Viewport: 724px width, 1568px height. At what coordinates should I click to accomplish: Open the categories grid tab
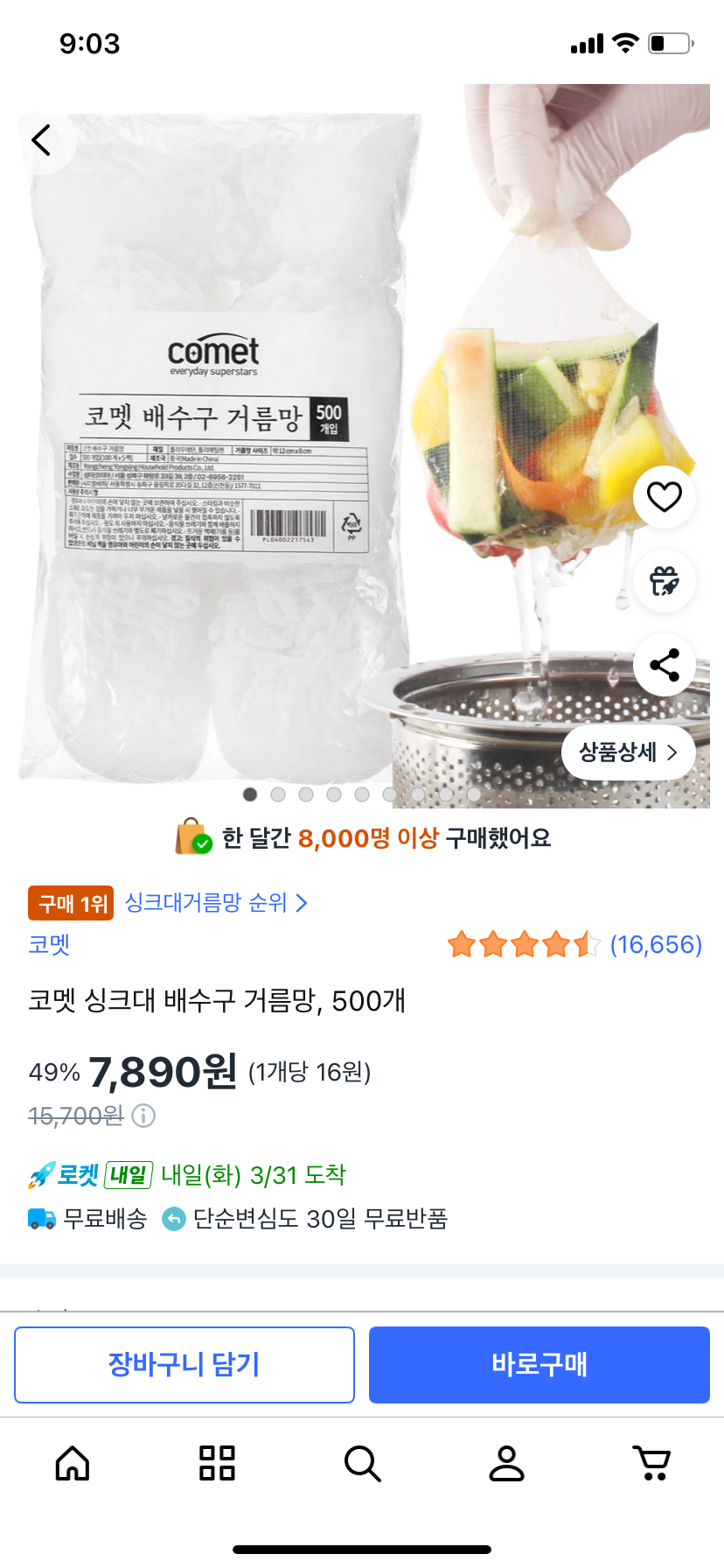click(x=217, y=1463)
